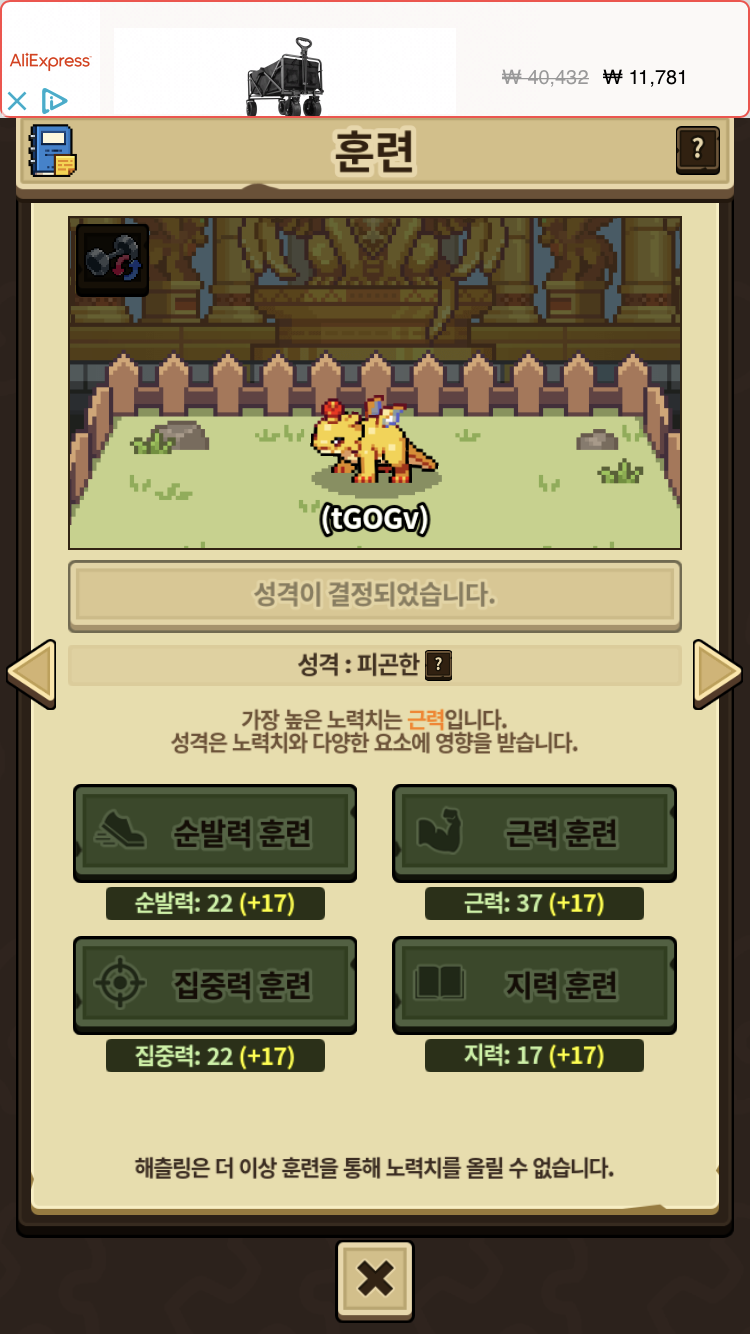
Task: Go to next hatchling with right arrow
Action: pyautogui.click(x=718, y=674)
